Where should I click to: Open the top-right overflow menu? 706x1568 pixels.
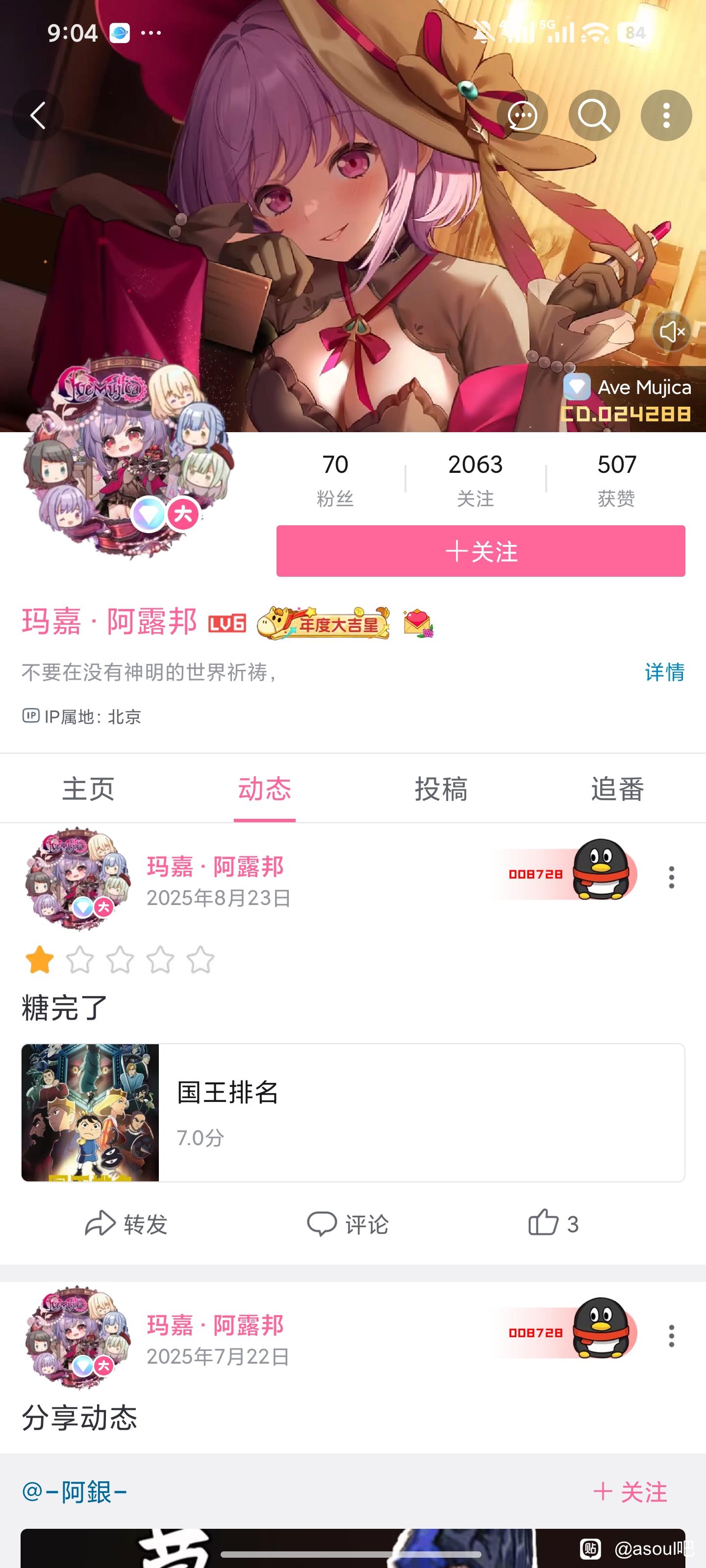click(666, 116)
